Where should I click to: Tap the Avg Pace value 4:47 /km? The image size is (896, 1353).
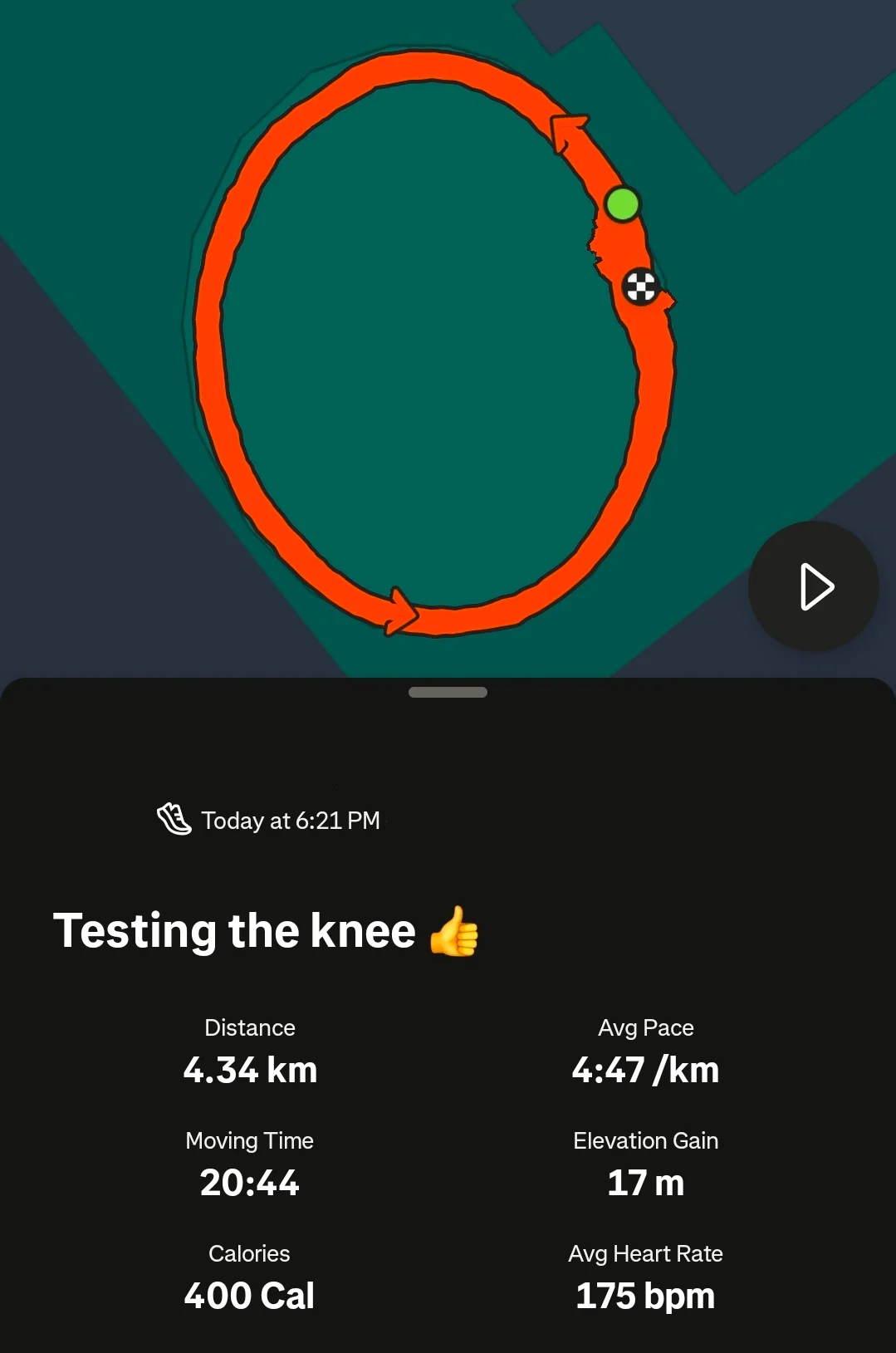point(645,1070)
